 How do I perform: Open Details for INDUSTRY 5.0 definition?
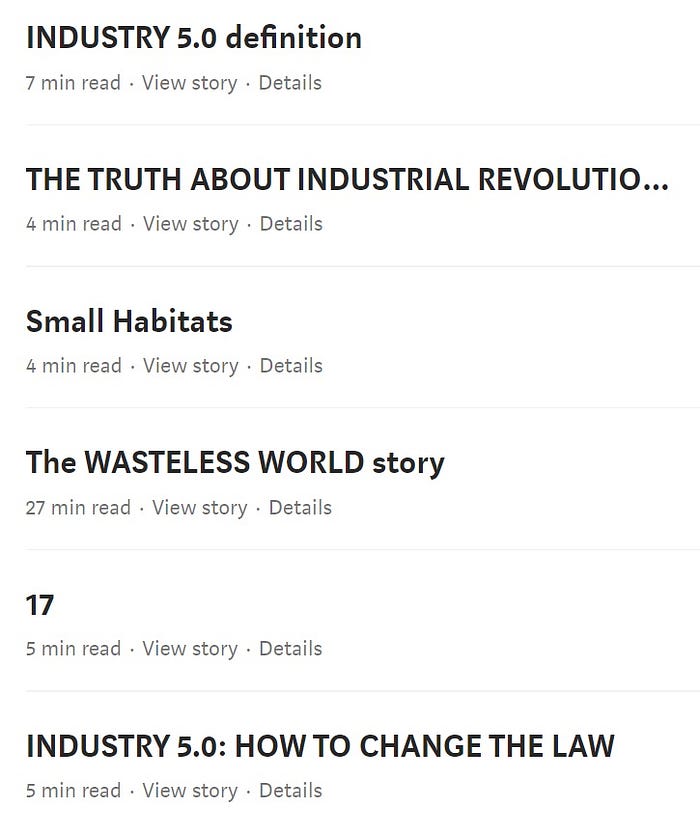tap(290, 83)
